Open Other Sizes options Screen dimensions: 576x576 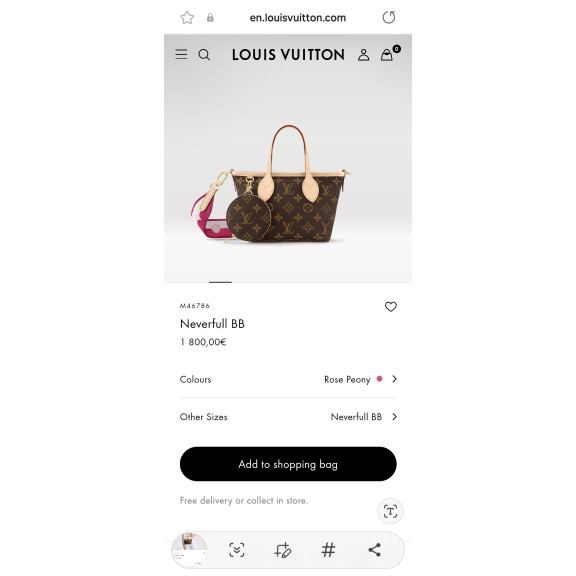coord(288,417)
